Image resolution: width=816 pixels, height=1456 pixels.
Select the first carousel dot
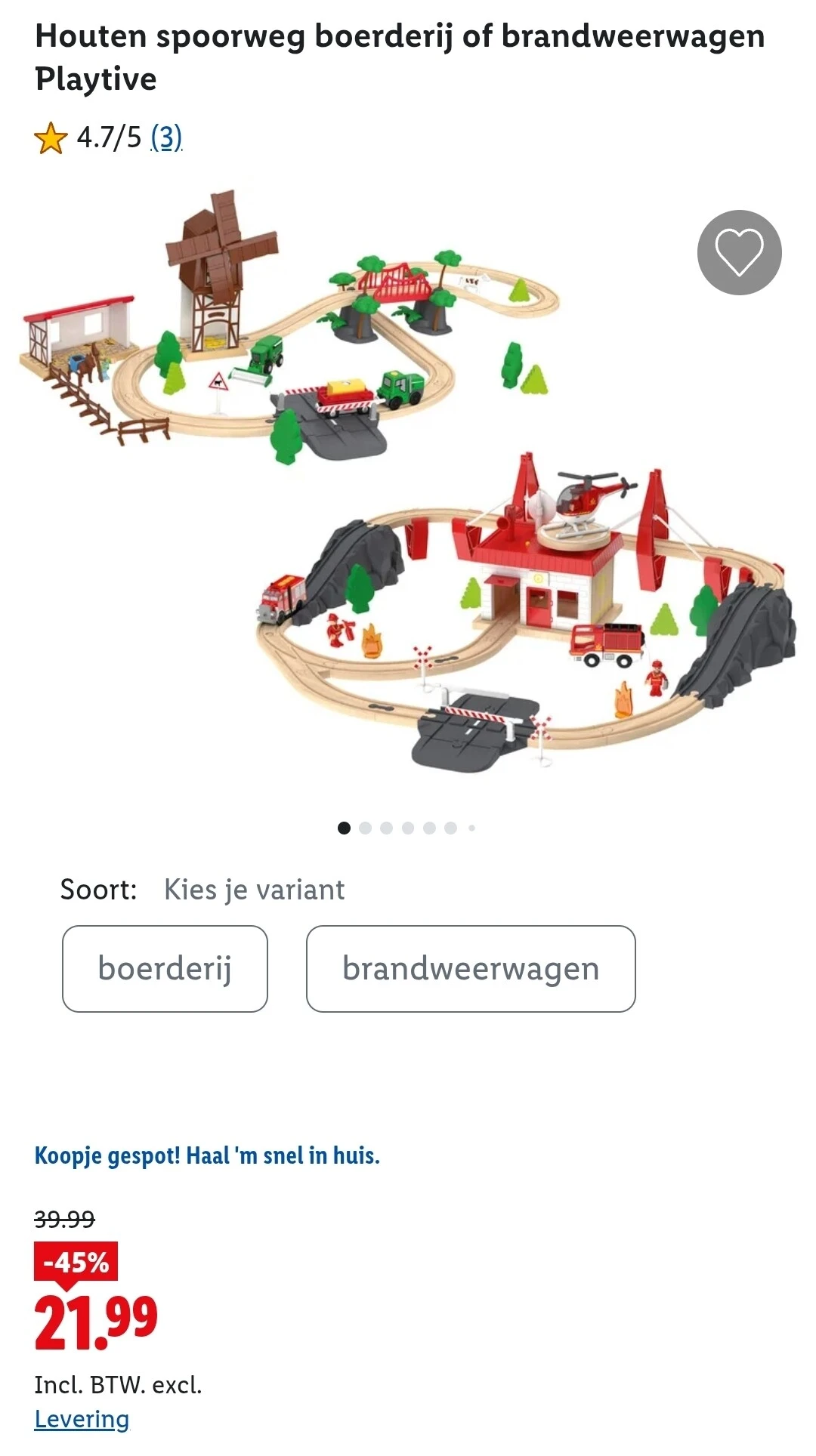click(x=345, y=828)
